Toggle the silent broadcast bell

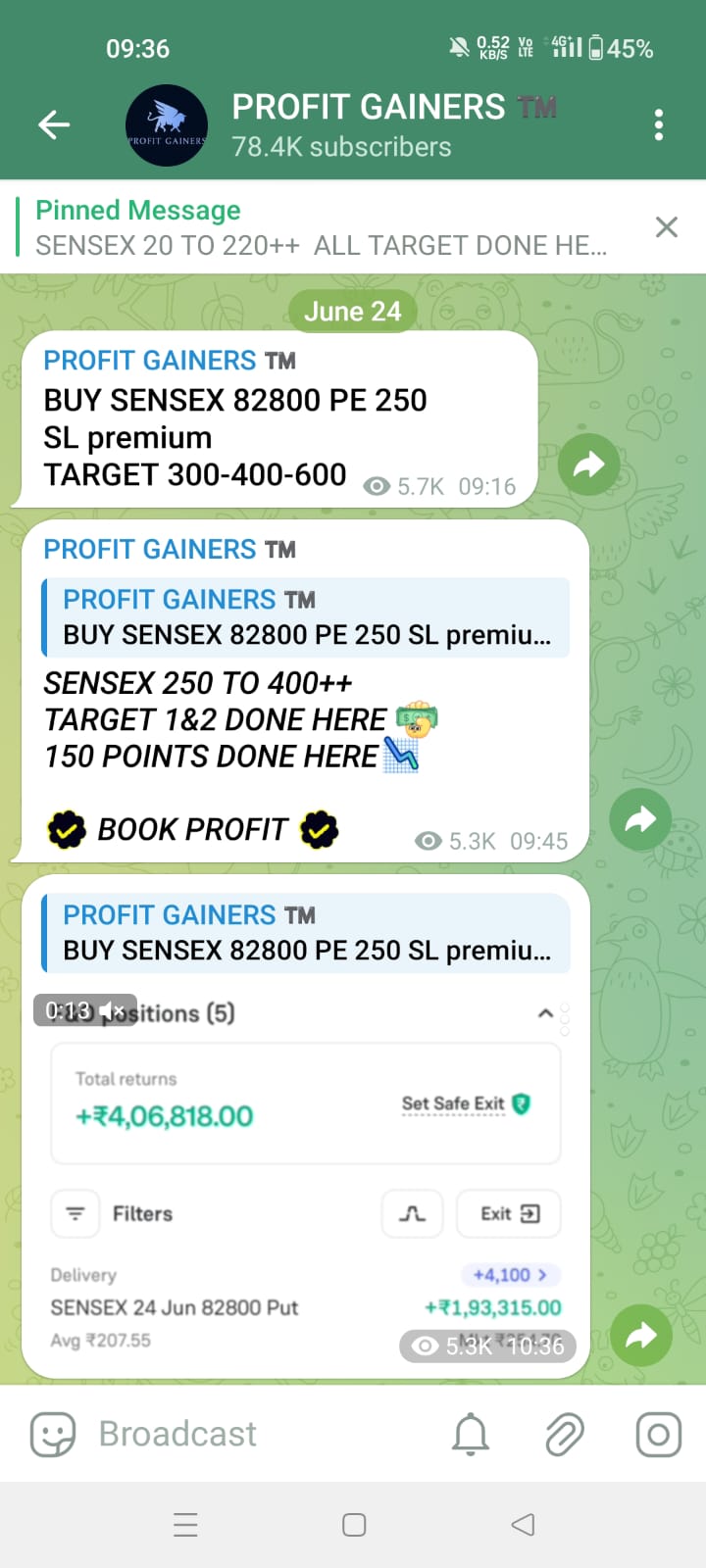coord(471,1435)
